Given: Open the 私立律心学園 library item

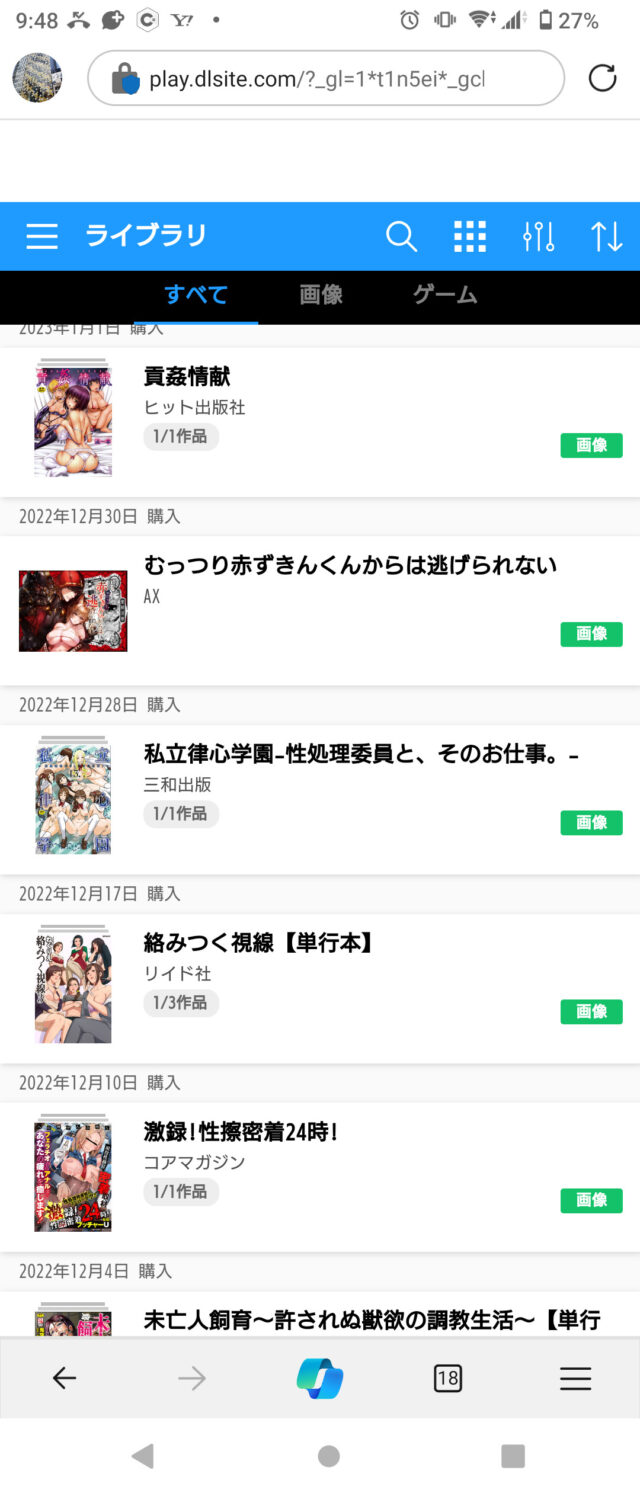Looking at the screenshot, I should (361, 755).
